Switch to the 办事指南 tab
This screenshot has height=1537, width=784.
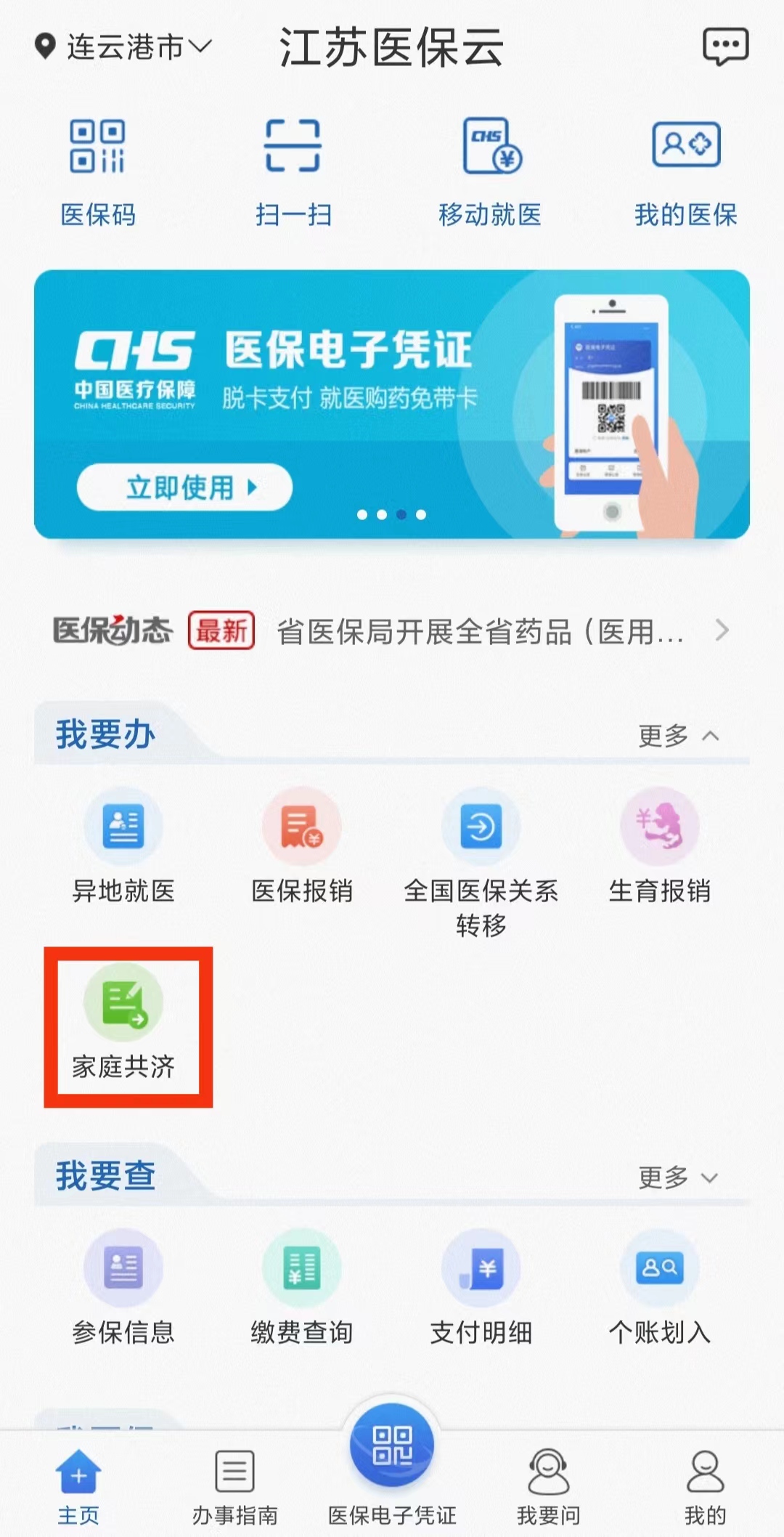click(x=234, y=1486)
